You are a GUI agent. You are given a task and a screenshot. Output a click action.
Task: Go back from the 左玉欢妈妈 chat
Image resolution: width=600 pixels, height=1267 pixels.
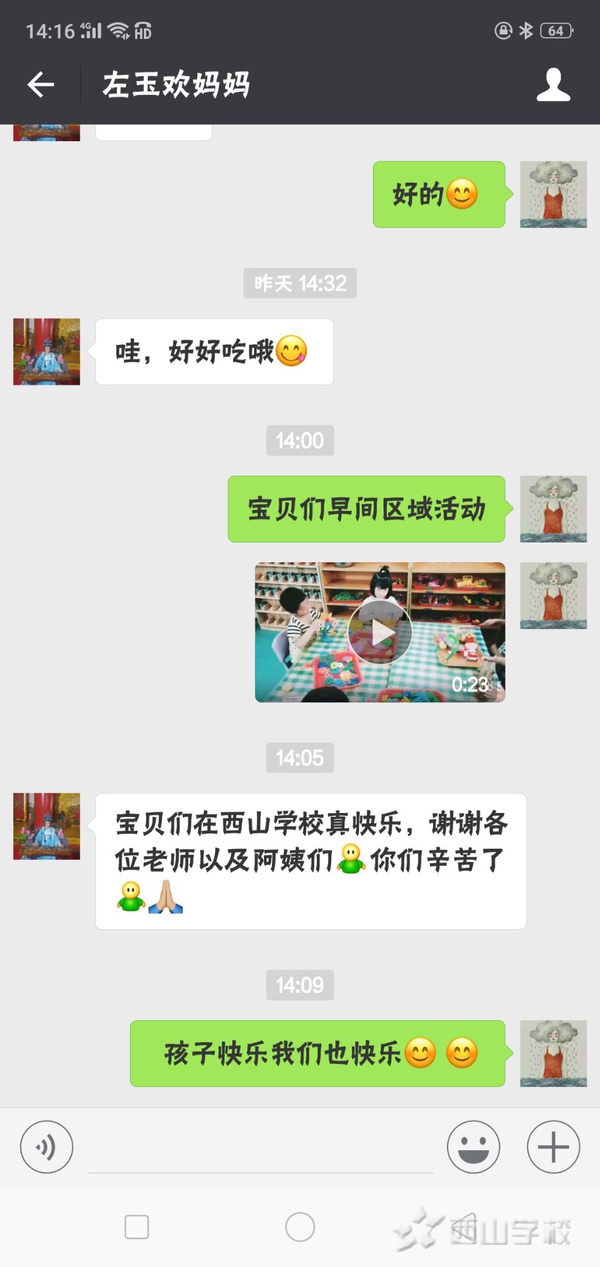[40, 85]
